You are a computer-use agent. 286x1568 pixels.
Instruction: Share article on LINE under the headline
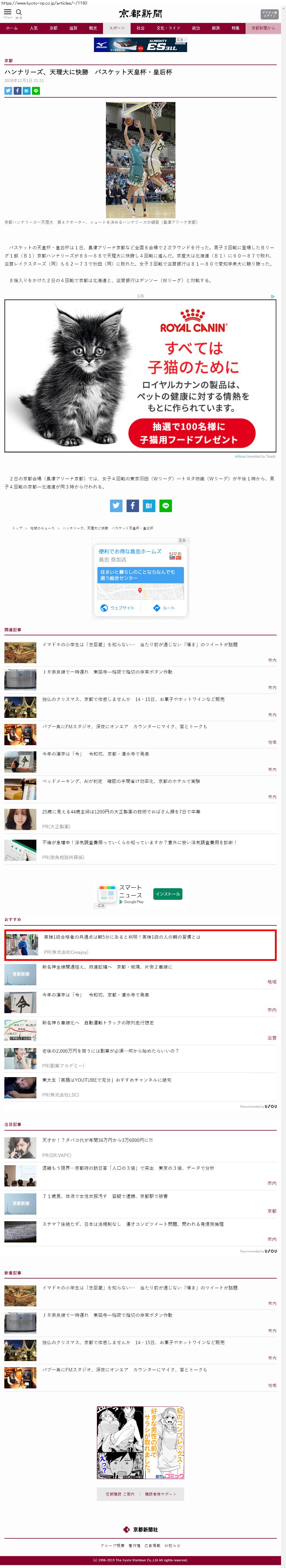36,91
